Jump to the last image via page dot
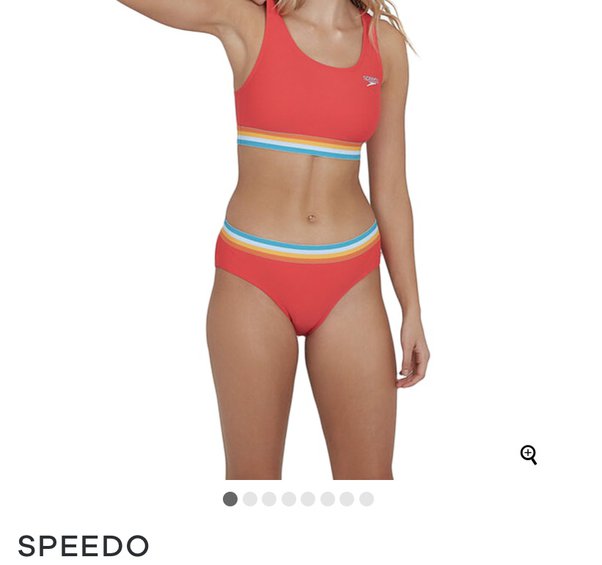Screen dimensions: 602x565 (367, 499)
